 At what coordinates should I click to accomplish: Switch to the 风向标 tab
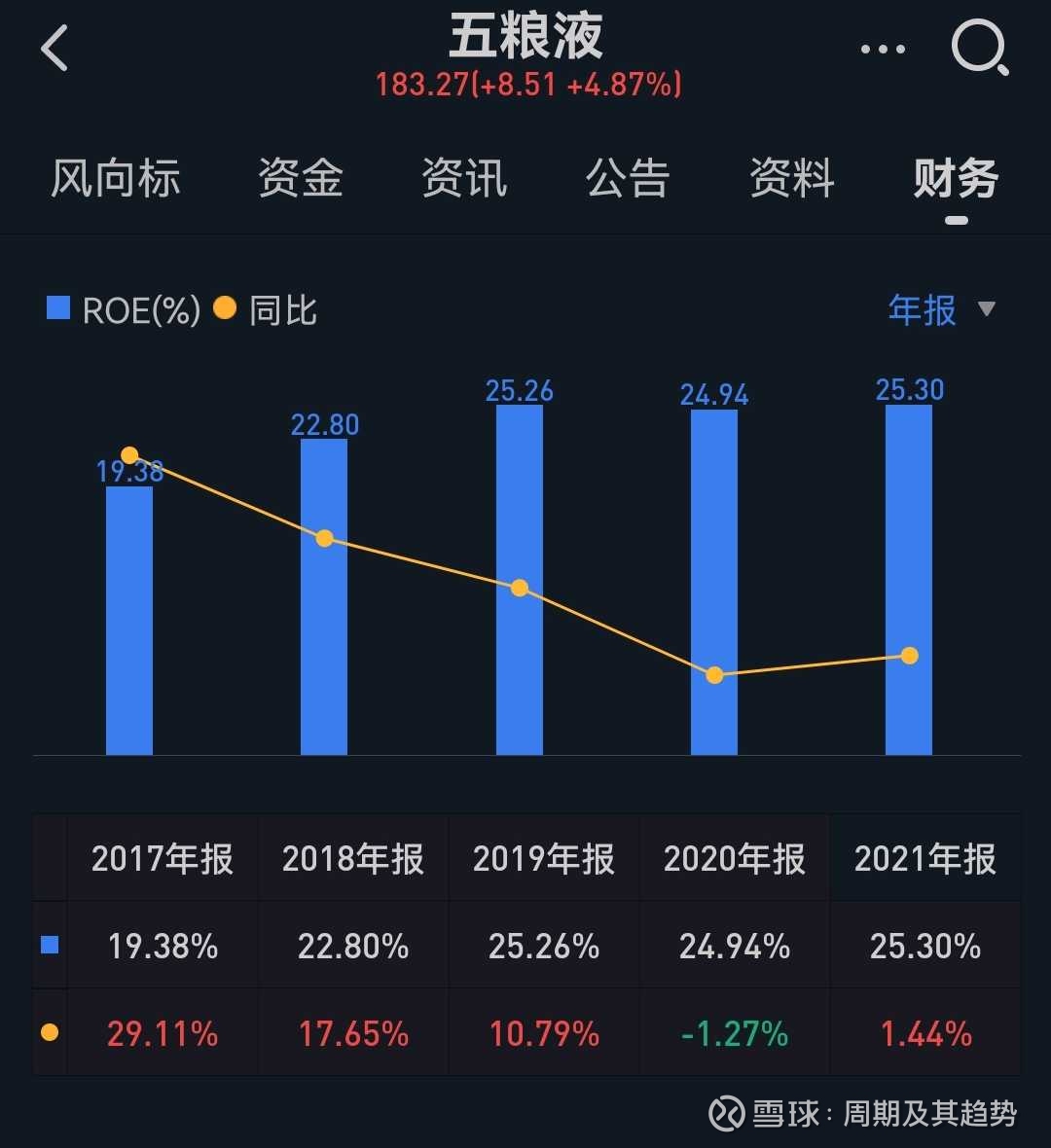click(116, 179)
